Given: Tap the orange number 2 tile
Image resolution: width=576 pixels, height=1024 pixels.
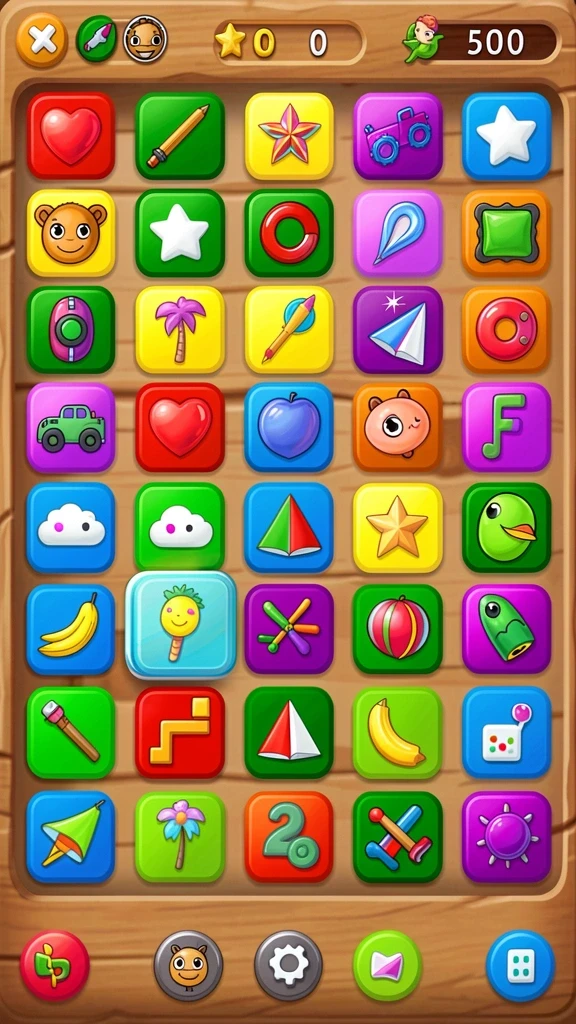Looking at the screenshot, I should click(x=289, y=837).
